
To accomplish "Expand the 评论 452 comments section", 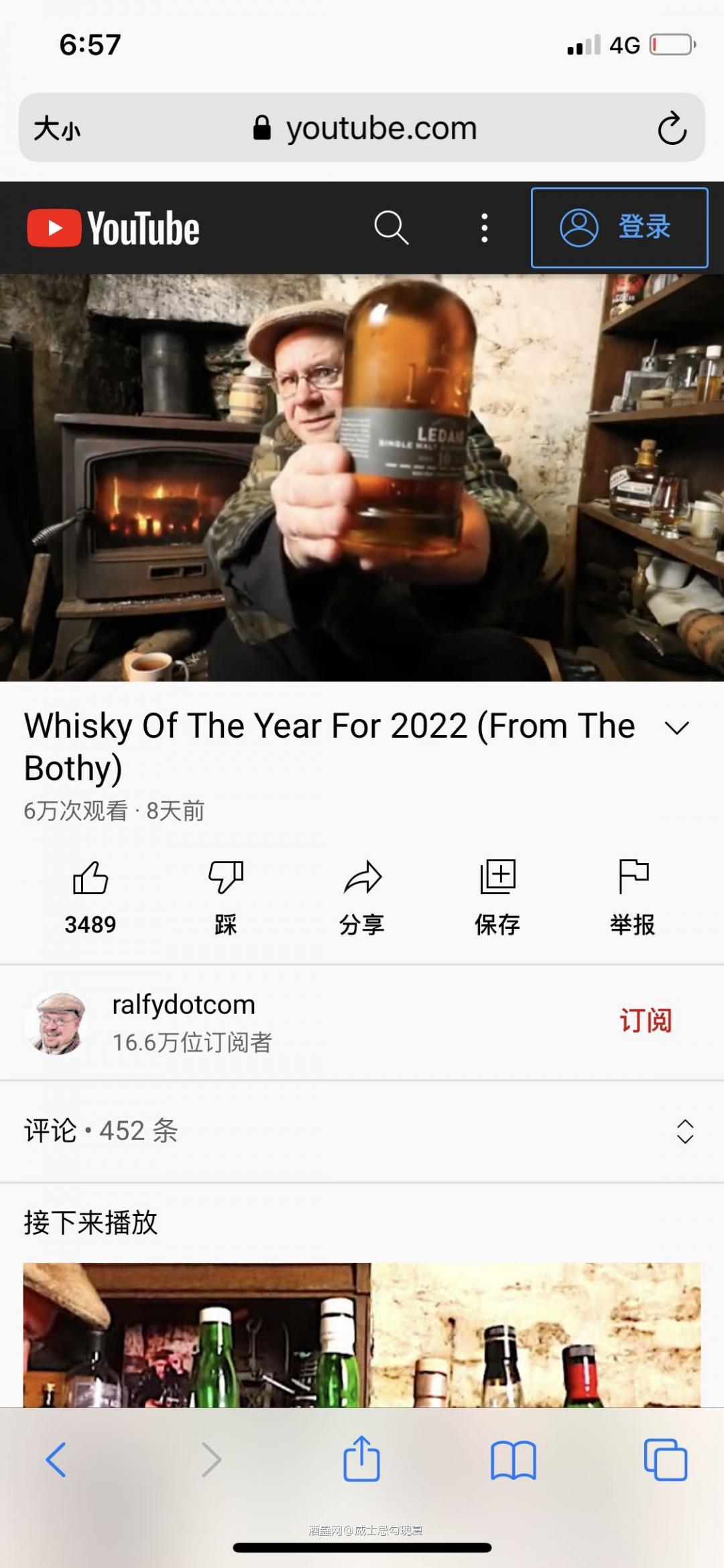I will tap(101, 1131).
